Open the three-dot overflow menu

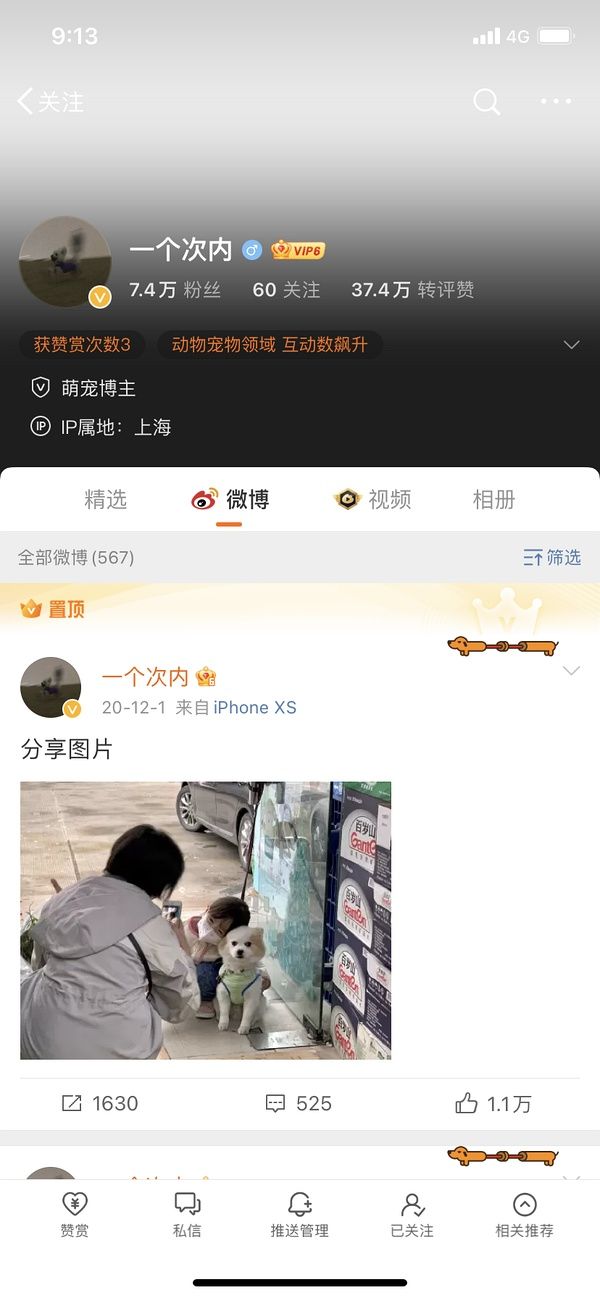coord(556,101)
